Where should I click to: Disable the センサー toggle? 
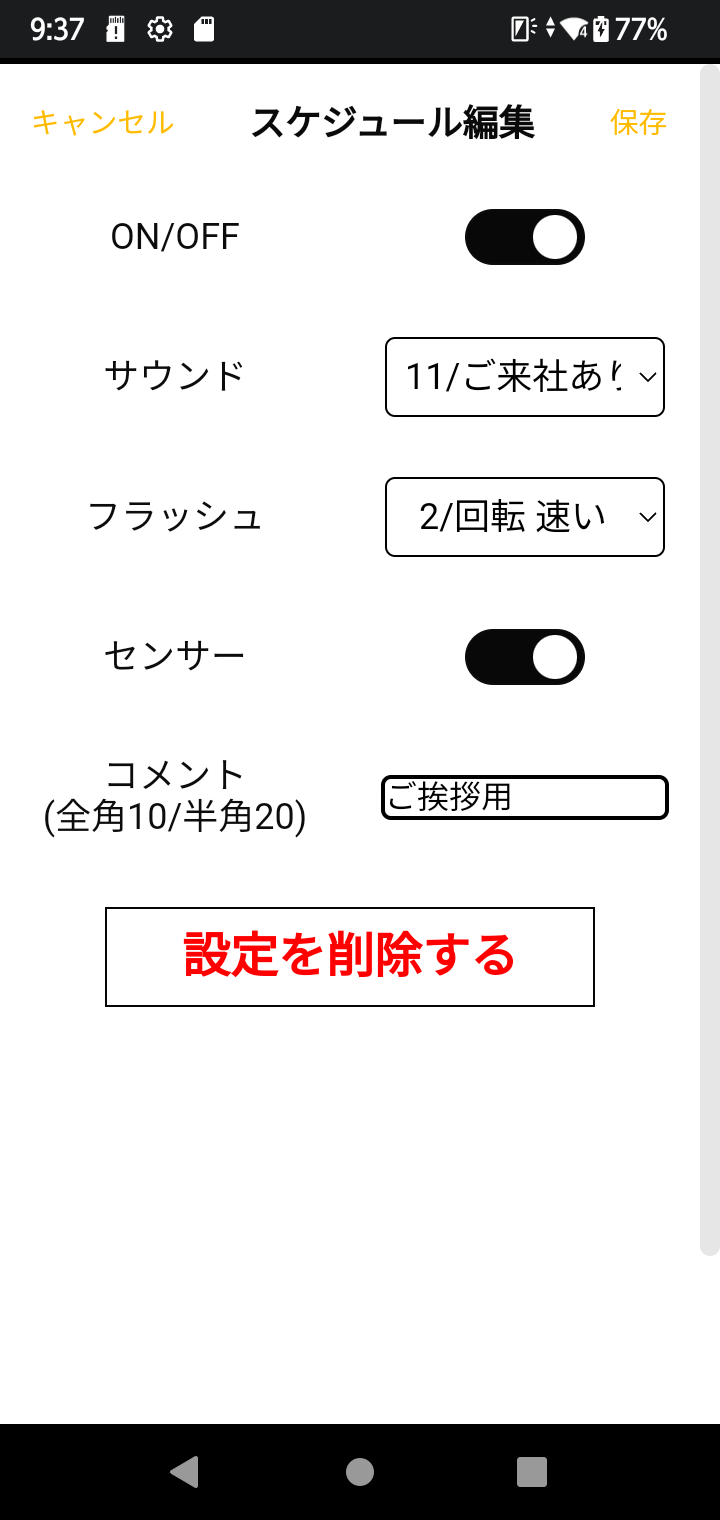point(525,657)
